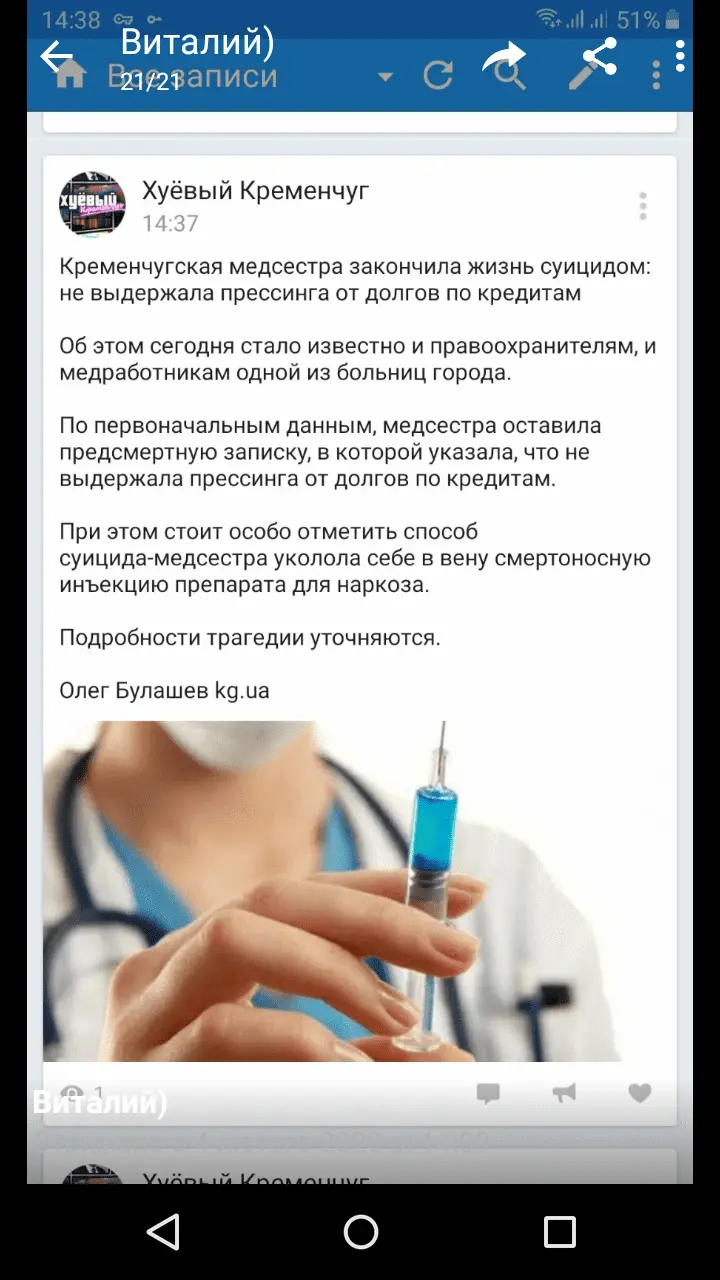Image resolution: width=720 pixels, height=1280 pixels.
Task: Share the image via share icon
Action: point(600,58)
